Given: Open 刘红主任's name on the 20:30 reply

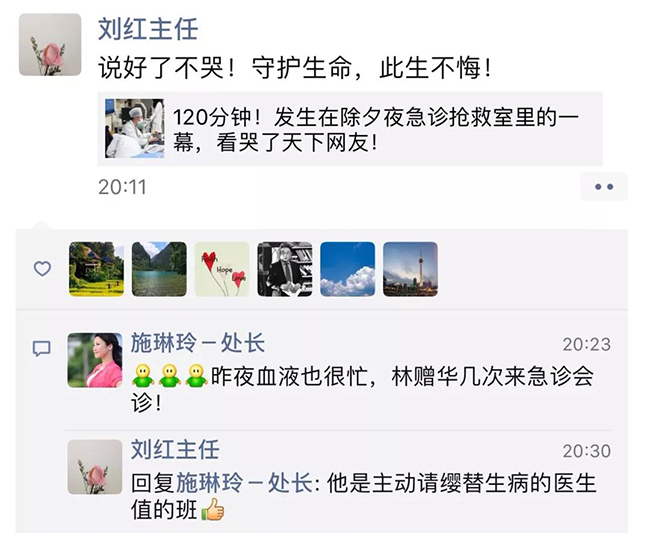Looking at the screenshot, I should pyautogui.click(x=175, y=450).
